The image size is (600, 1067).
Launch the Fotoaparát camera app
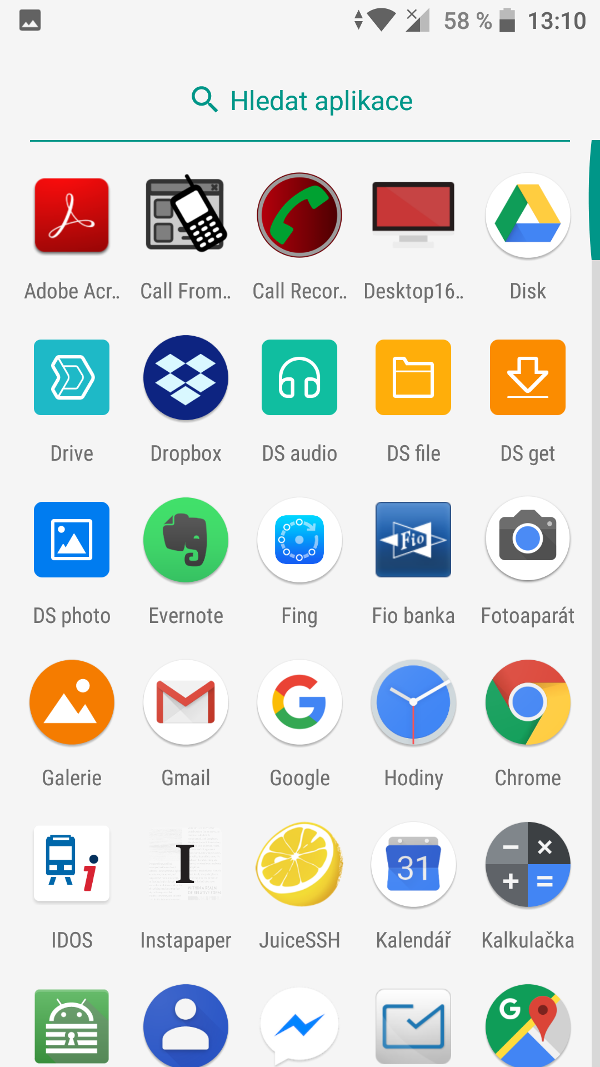pyautogui.click(x=527, y=540)
